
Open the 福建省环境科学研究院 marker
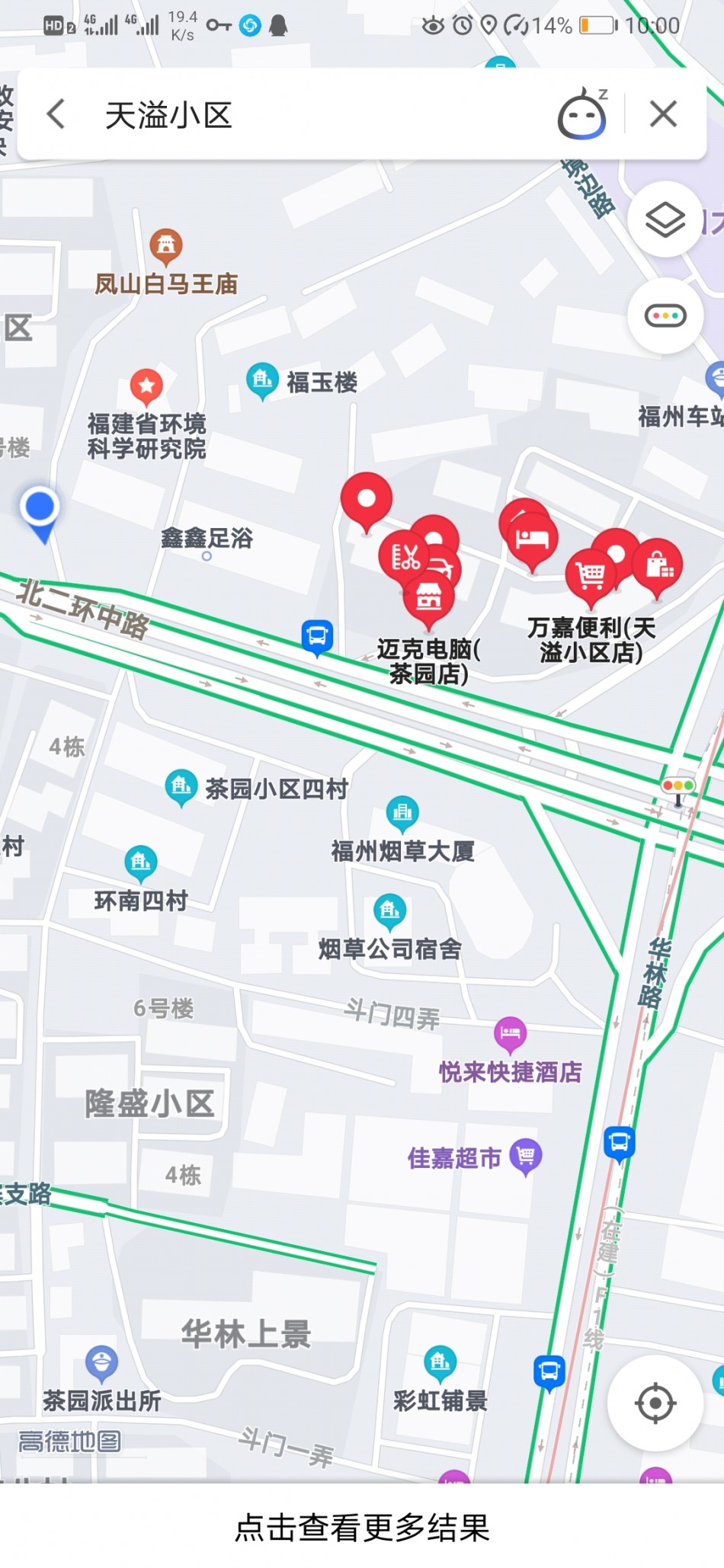tap(146, 386)
